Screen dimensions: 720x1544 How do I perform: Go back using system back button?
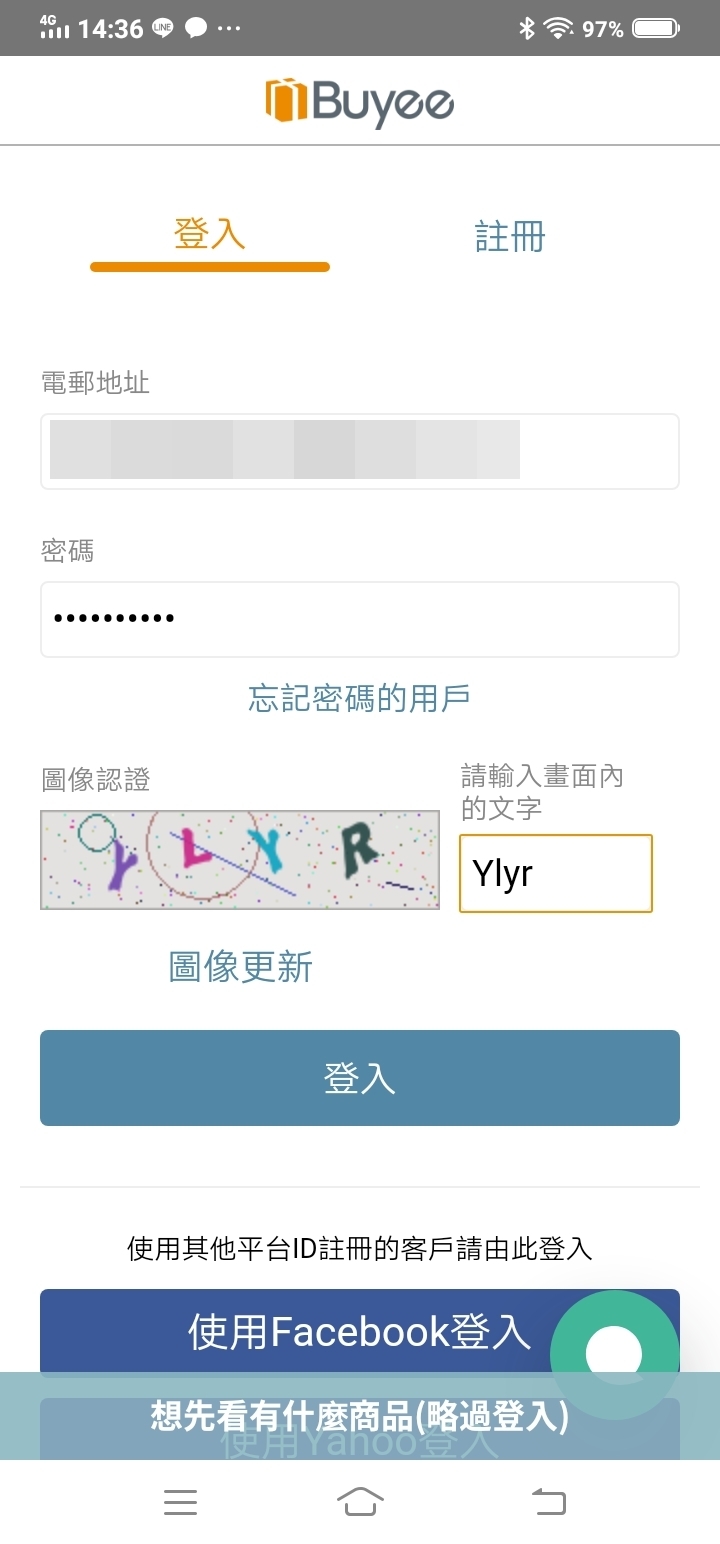pyautogui.click(x=548, y=1501)
